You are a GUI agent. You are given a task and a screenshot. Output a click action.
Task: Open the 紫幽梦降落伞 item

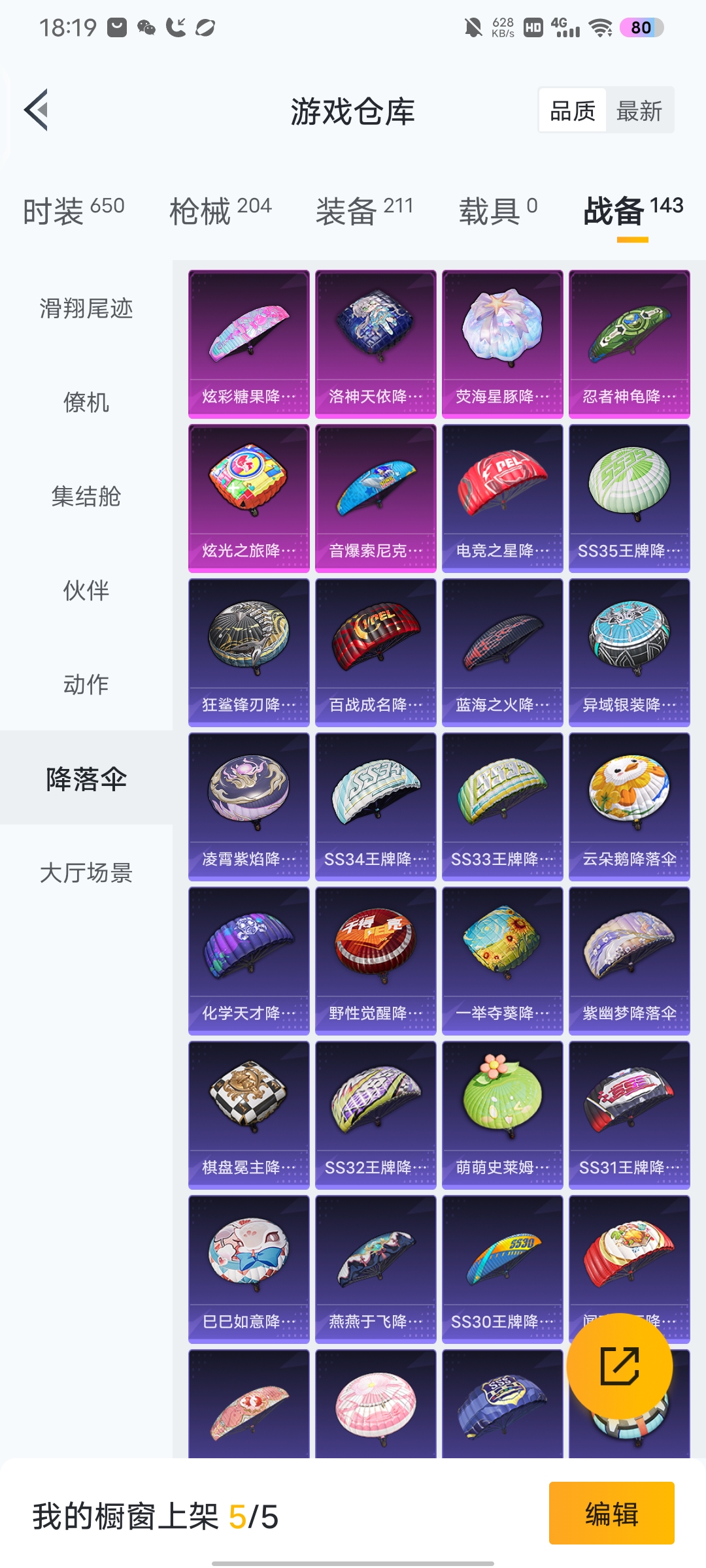[629, 960]
